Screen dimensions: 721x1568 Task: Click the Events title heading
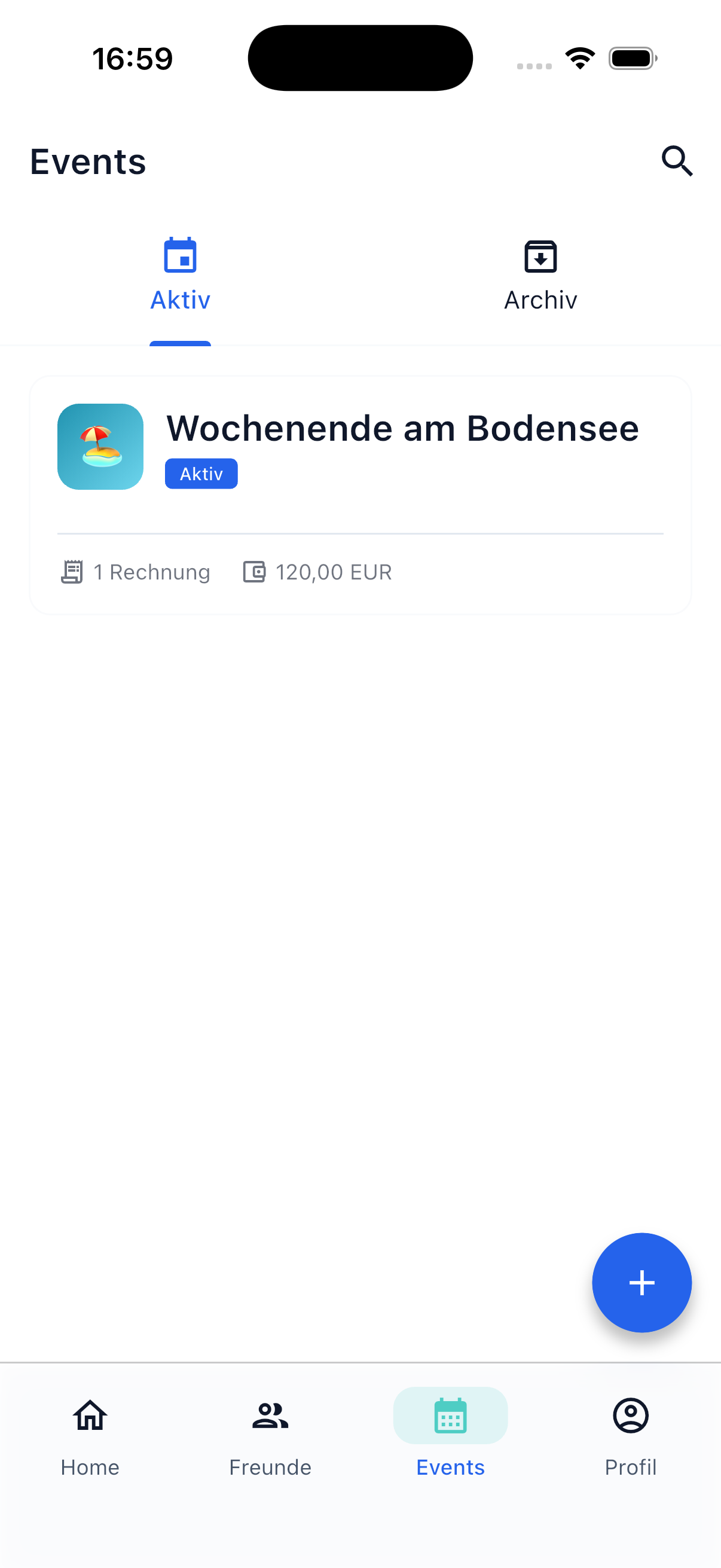(x=88, y=161)
